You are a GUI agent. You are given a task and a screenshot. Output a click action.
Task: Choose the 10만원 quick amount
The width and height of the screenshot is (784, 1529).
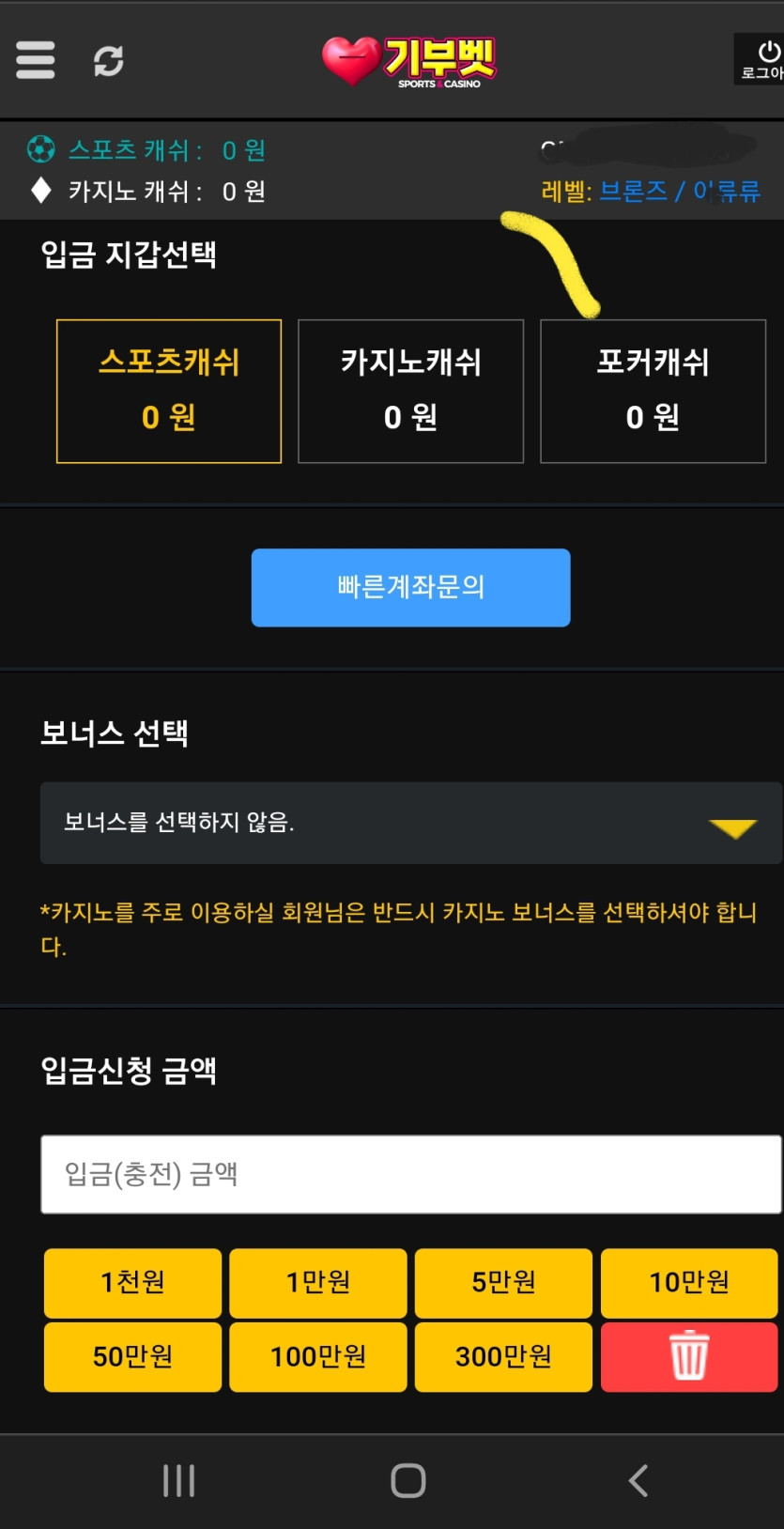point(689,1282)
